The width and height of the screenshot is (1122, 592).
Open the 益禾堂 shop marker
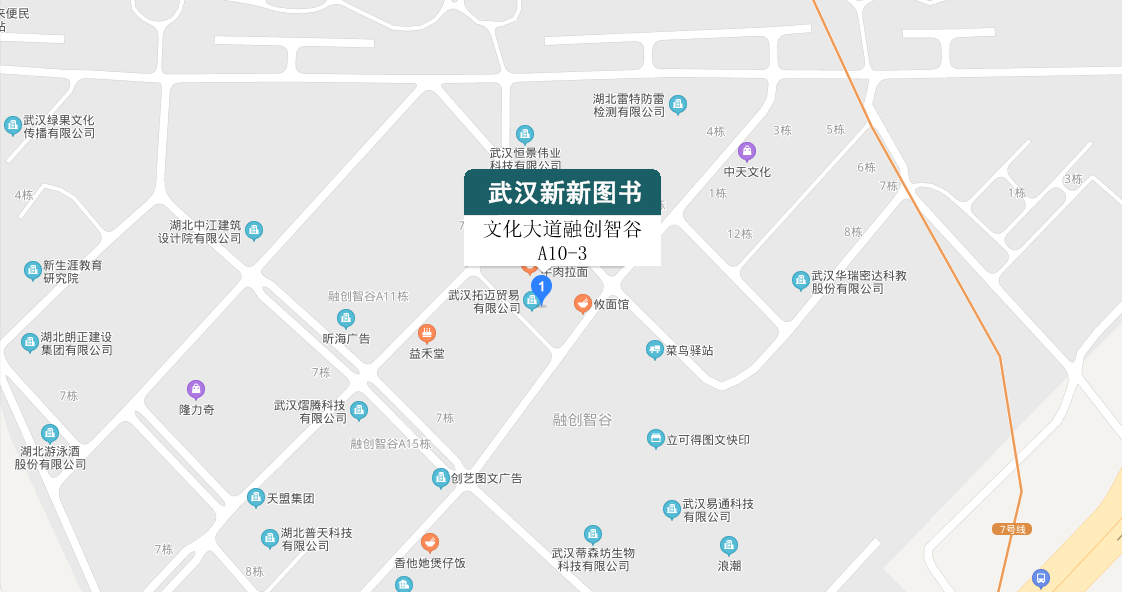tap(427, 333)
